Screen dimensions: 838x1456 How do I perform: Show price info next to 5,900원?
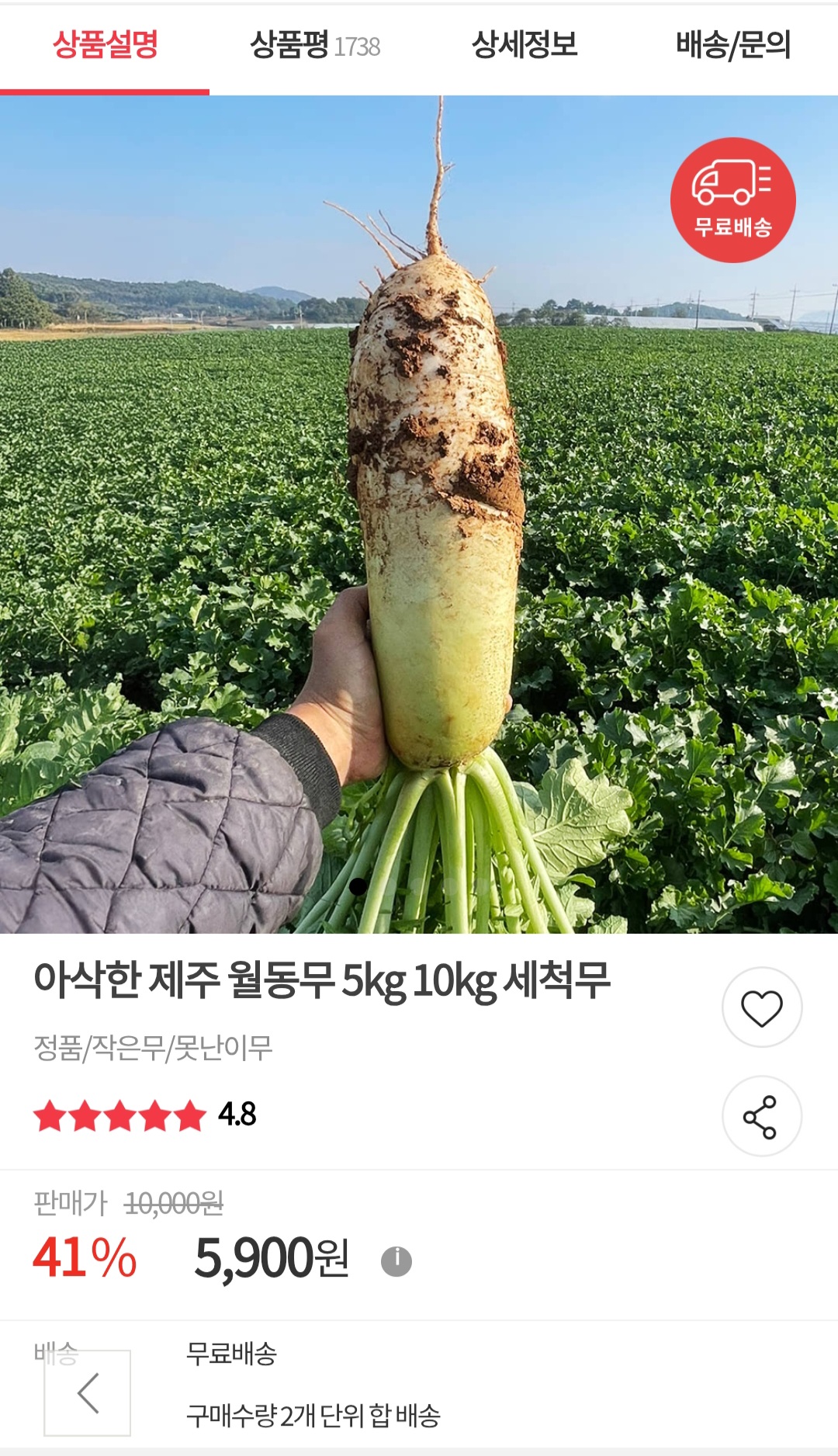(x=396, y=1261)
